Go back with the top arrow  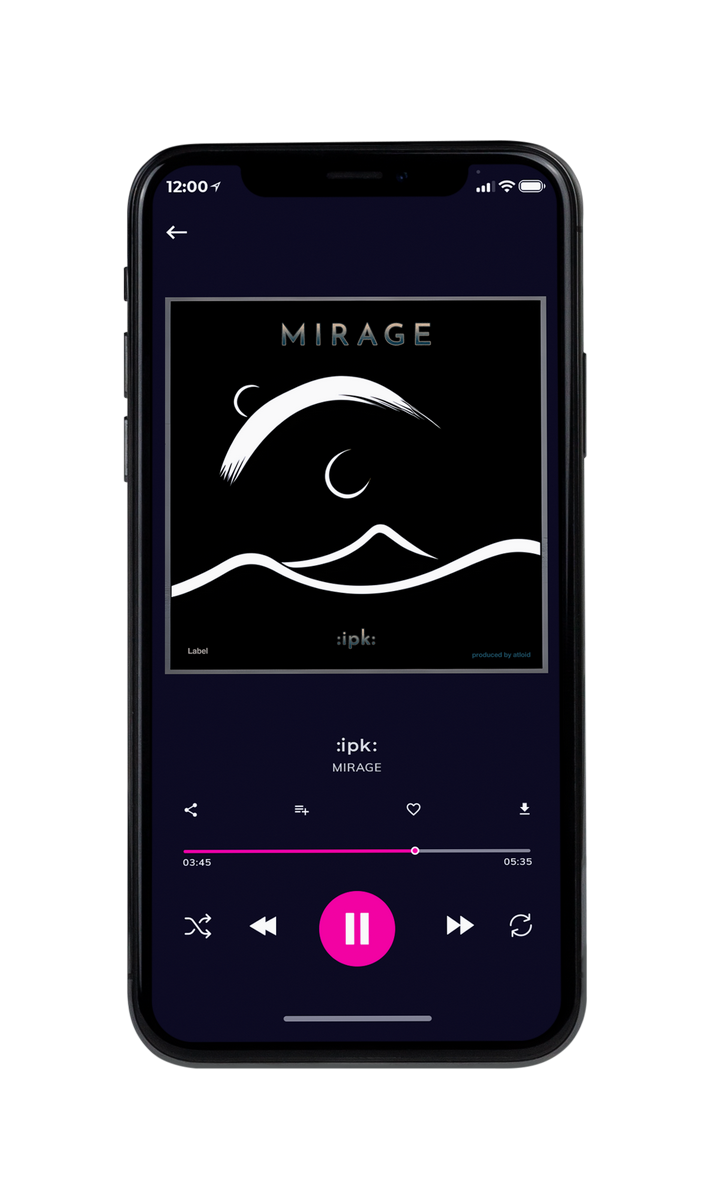click(x=177, y=232)
